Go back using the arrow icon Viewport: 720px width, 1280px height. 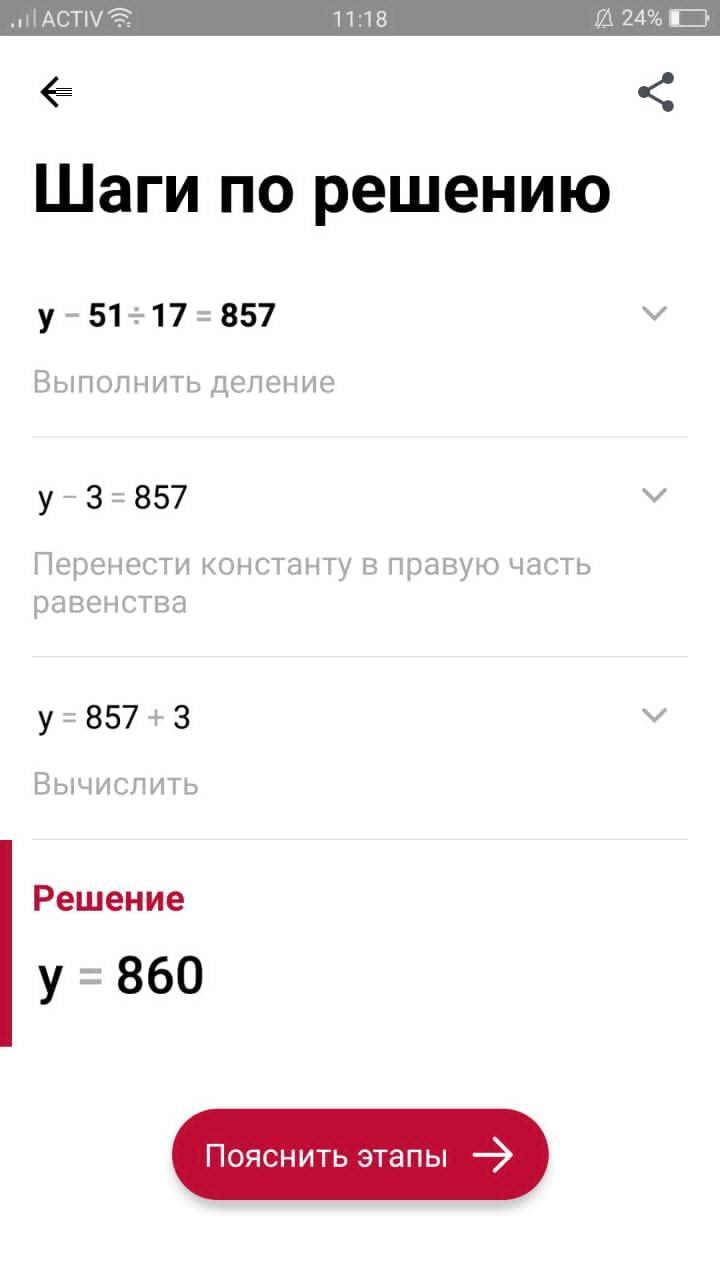(56, 92)
